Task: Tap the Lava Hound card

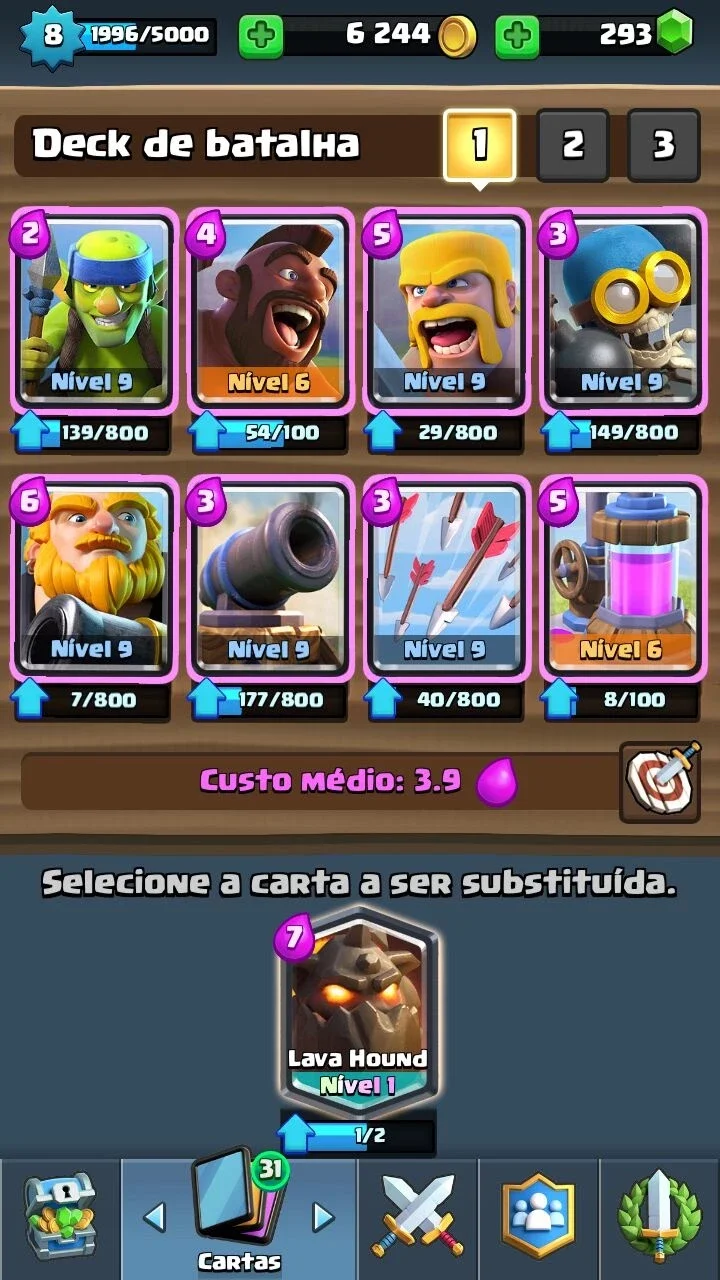Action: (358, 1010)
